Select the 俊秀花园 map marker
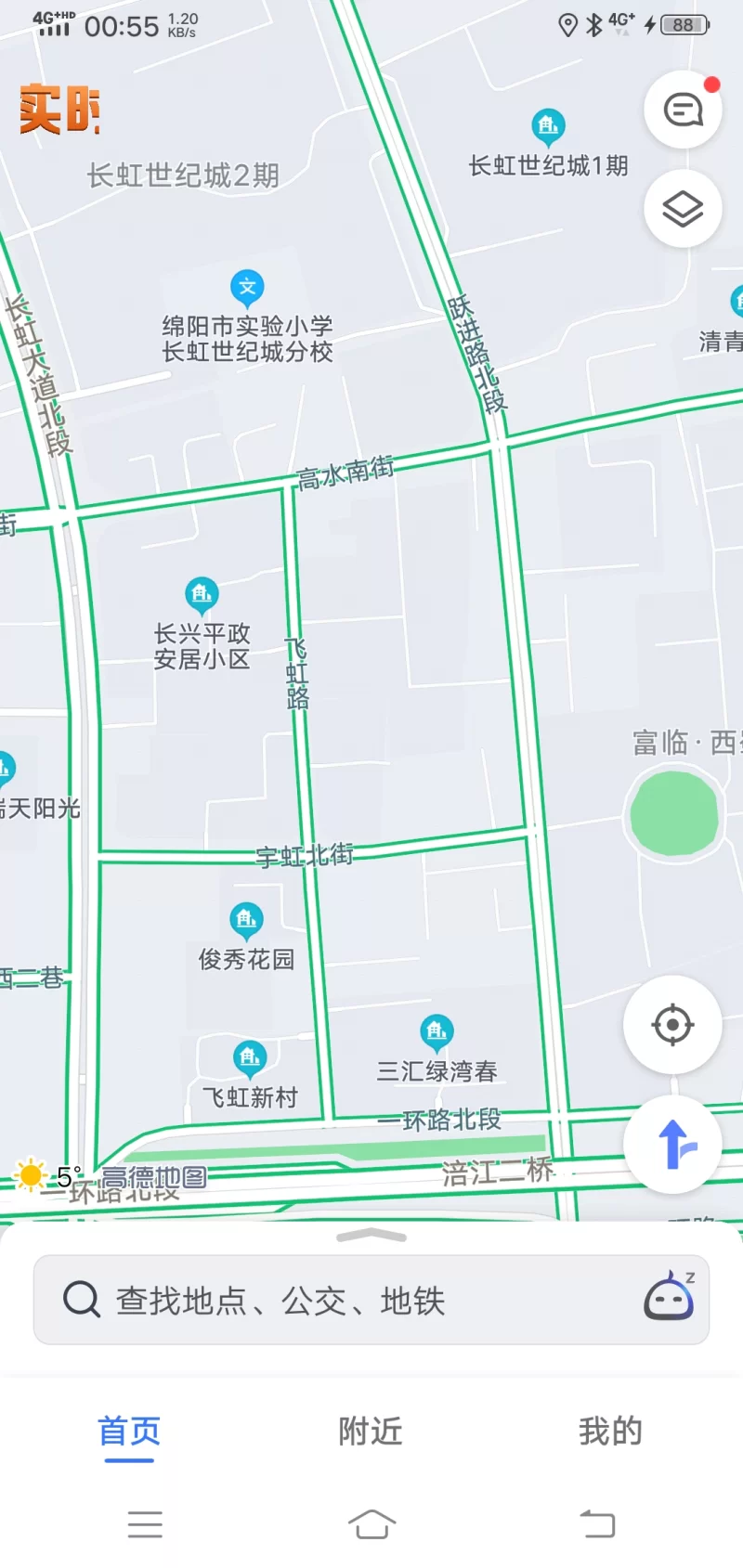Screen dimensions: 743x1568 pos(246,919)
